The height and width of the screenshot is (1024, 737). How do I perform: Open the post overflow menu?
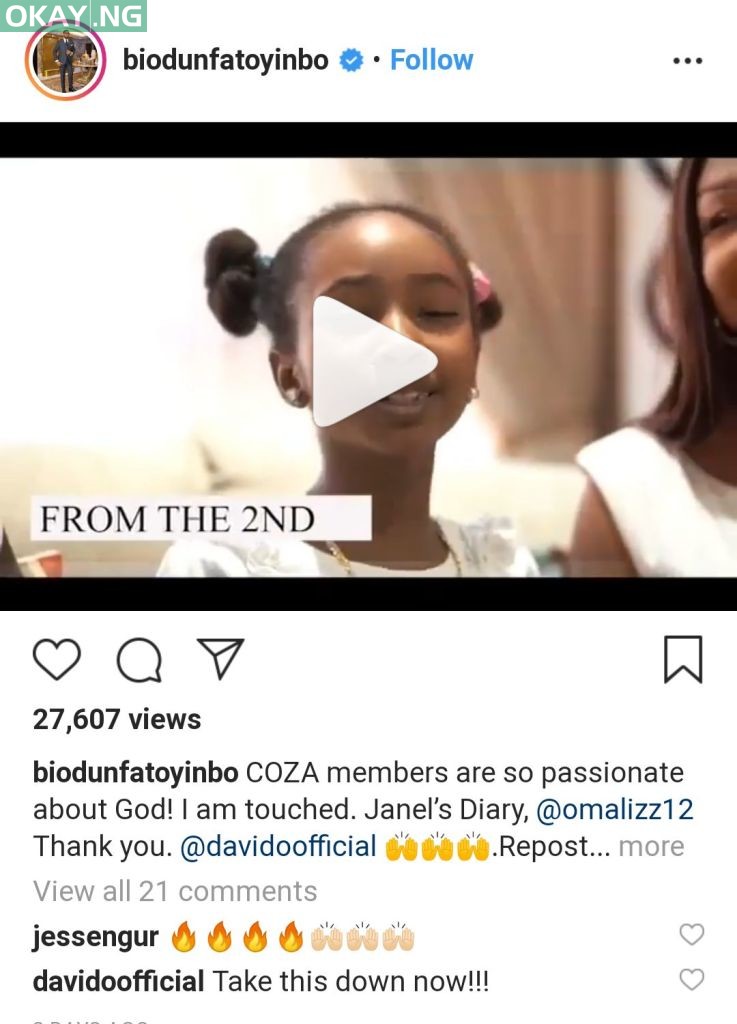687,61
